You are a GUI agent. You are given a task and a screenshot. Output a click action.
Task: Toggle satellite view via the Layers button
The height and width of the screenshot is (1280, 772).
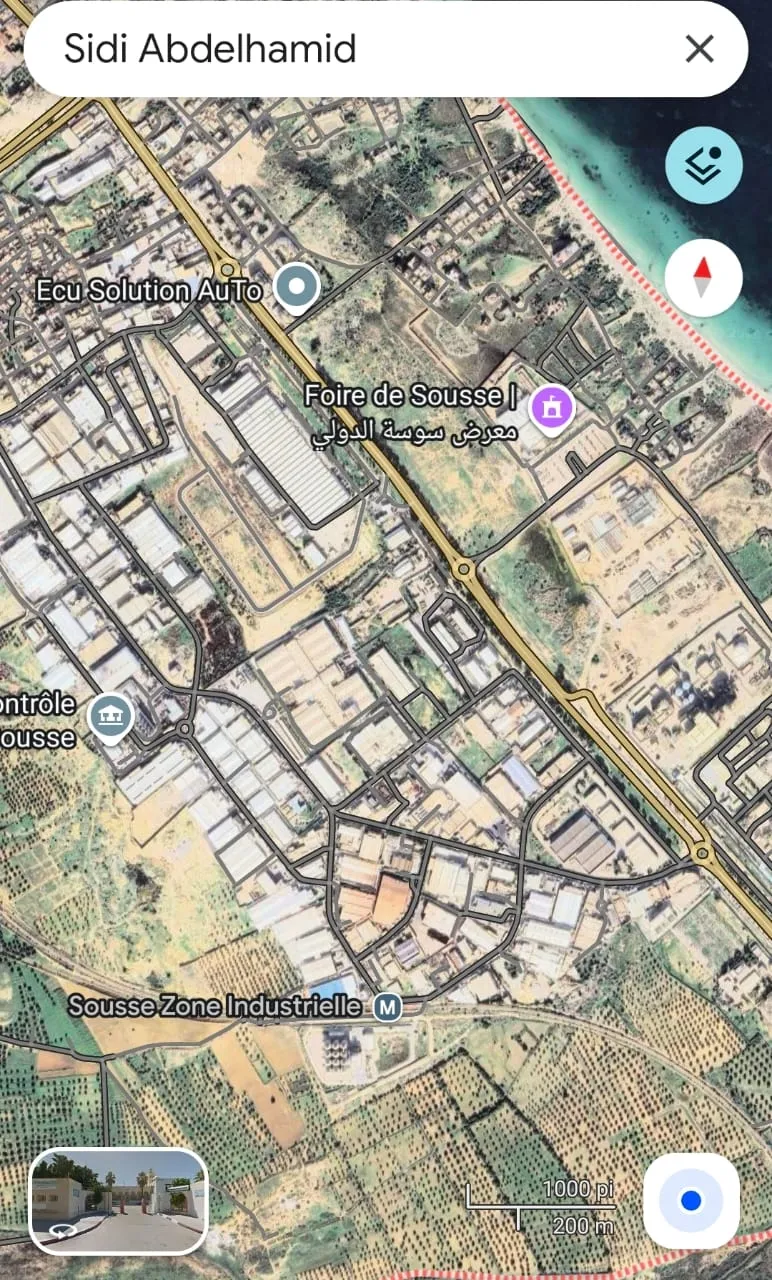click(x=703, y=164)
